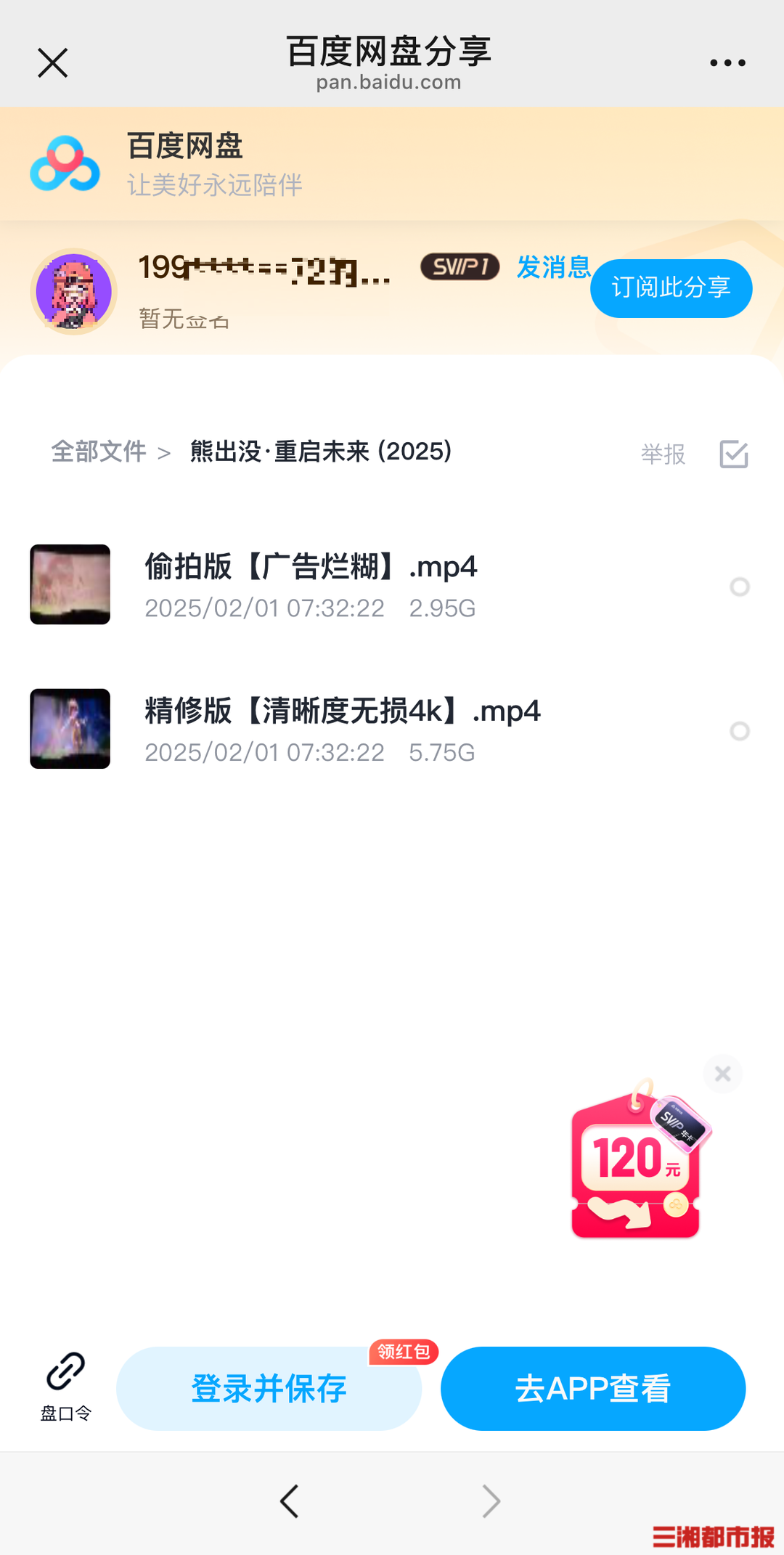Viewport: 784px width, 1555px height.
Task: Report this share with 举报
Action: (663, 454)
